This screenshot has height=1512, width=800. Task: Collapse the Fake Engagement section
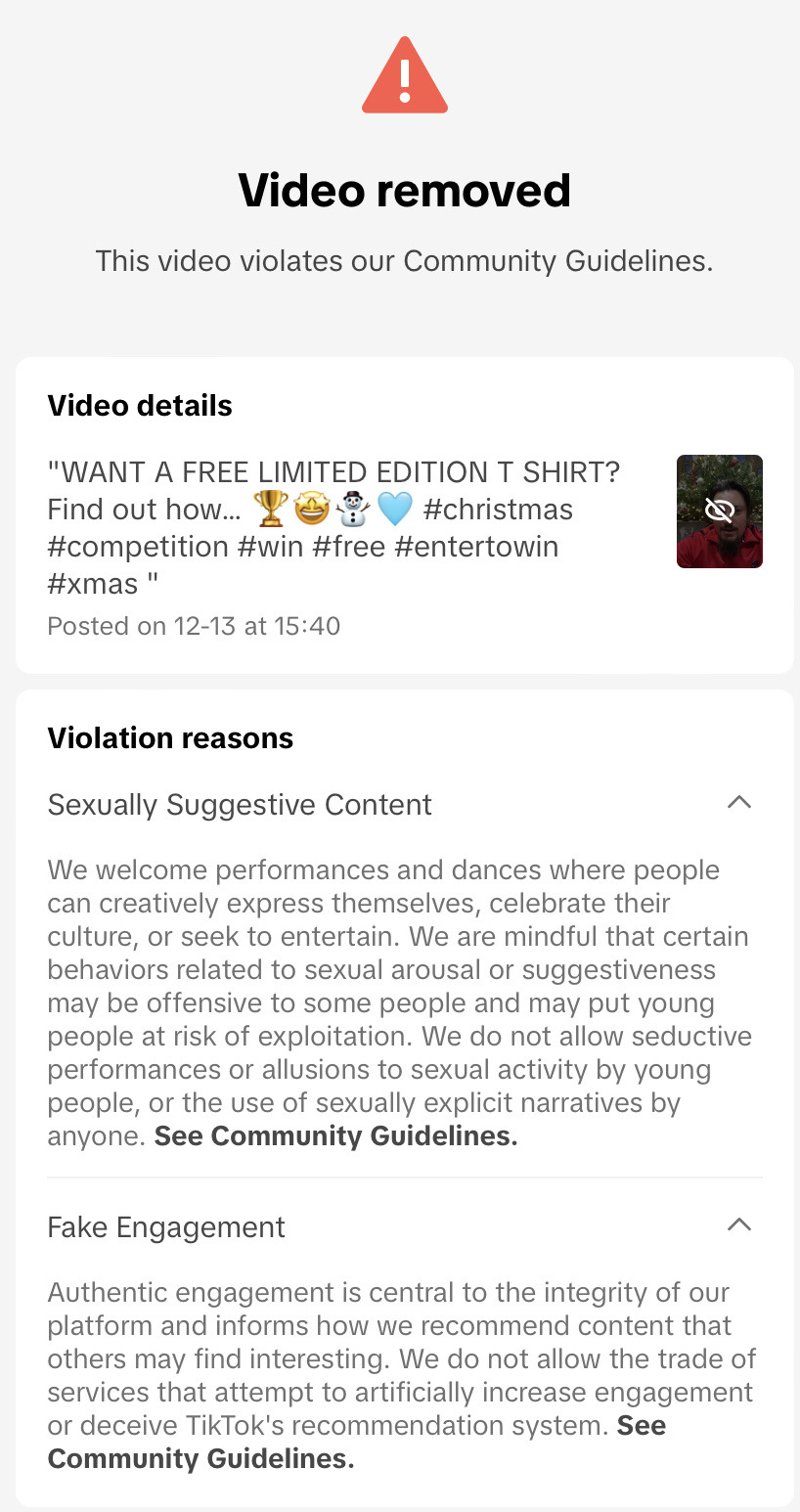pos(739,1224)
